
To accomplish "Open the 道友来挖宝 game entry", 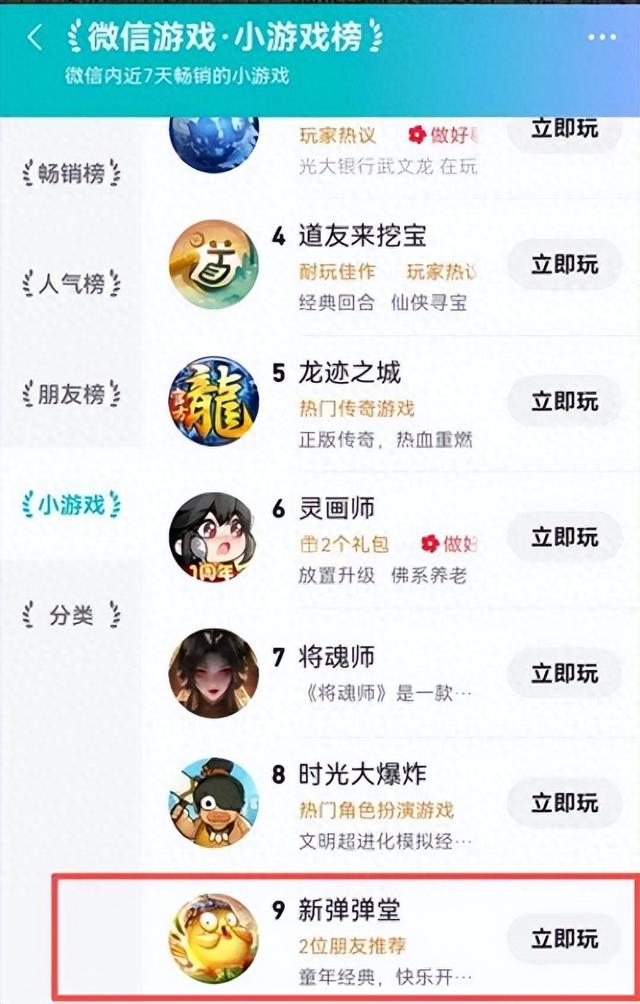I will tap(362, 236).
